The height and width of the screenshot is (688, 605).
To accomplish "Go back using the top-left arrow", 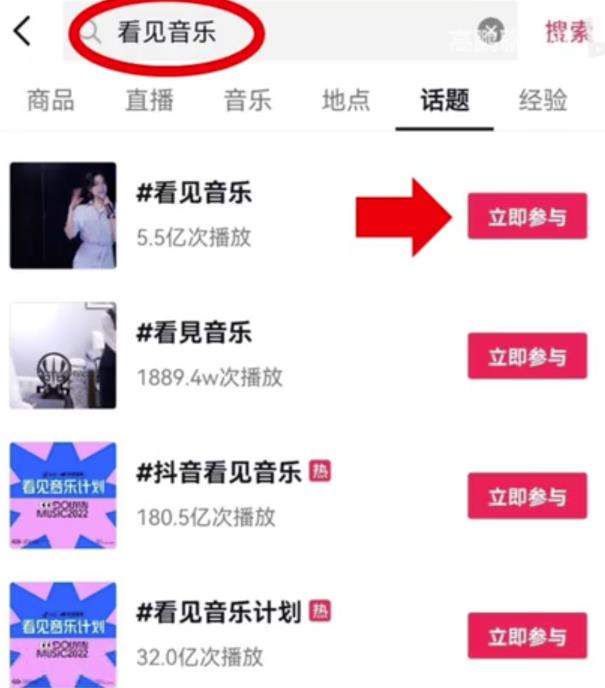I will pyautogui.click(x=22, y=31).
